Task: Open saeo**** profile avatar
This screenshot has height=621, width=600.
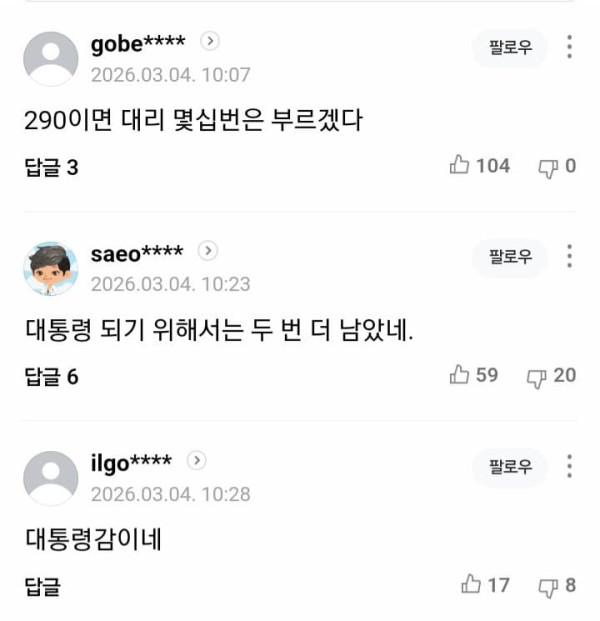Action: [50, 268]
